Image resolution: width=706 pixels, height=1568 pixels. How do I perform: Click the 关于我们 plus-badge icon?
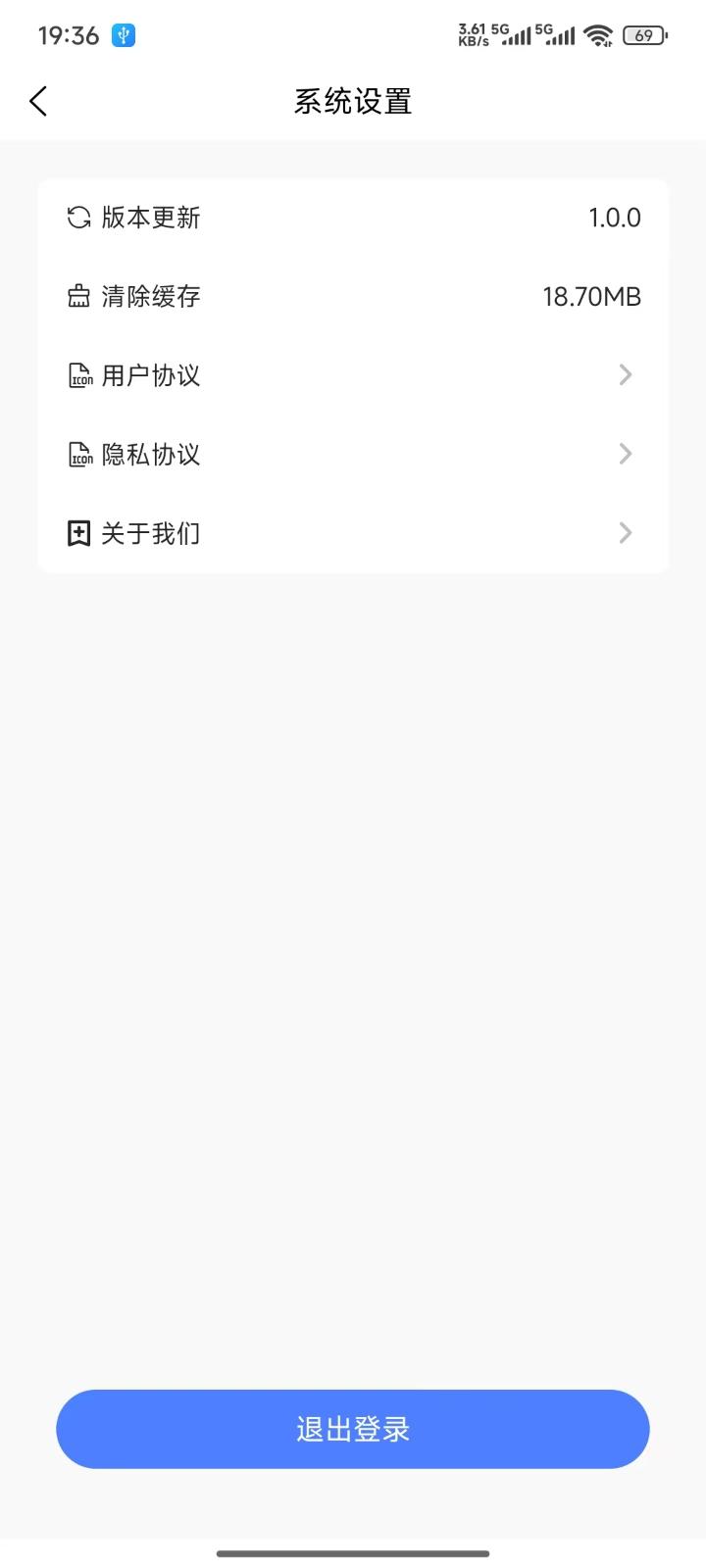78,532
